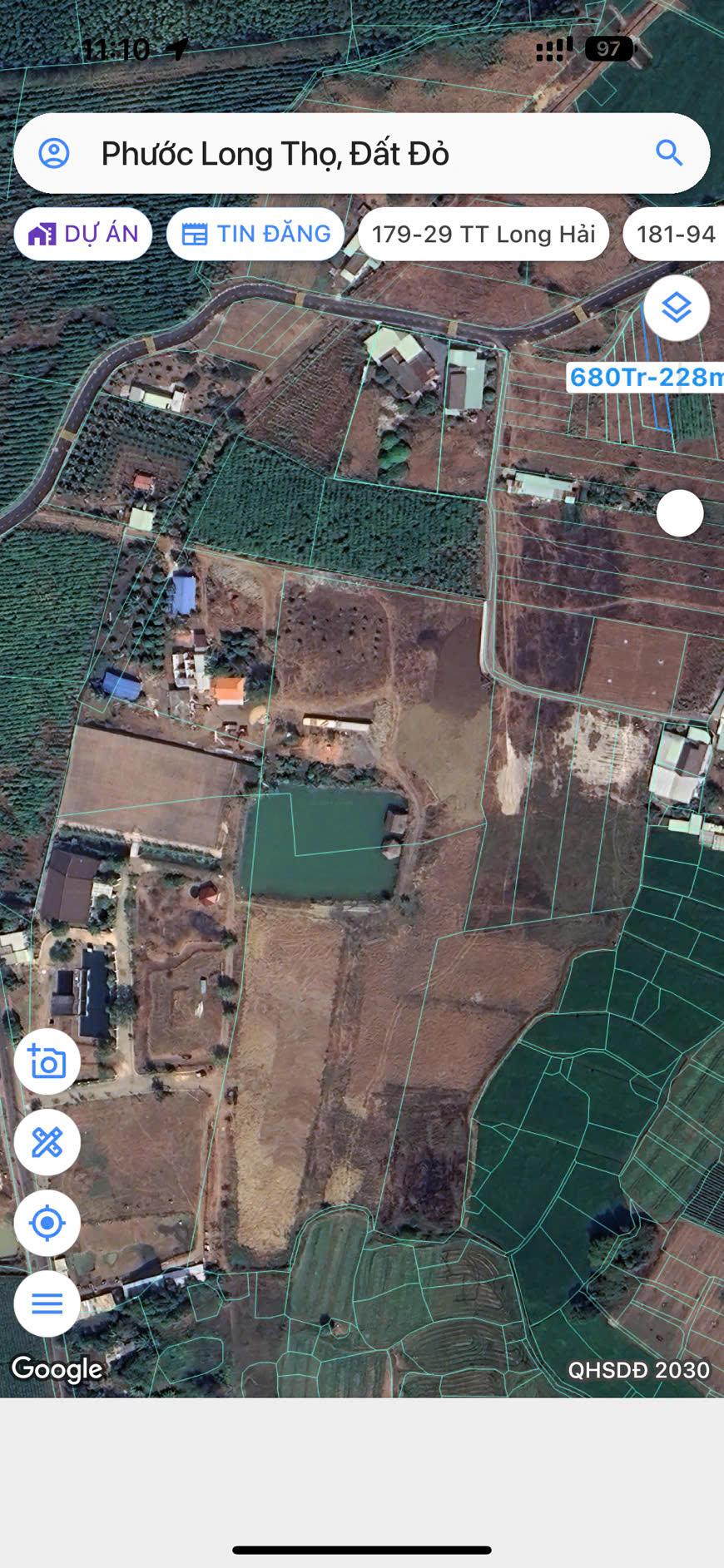
Task: Center map on my location
Action: point(47,1223)
